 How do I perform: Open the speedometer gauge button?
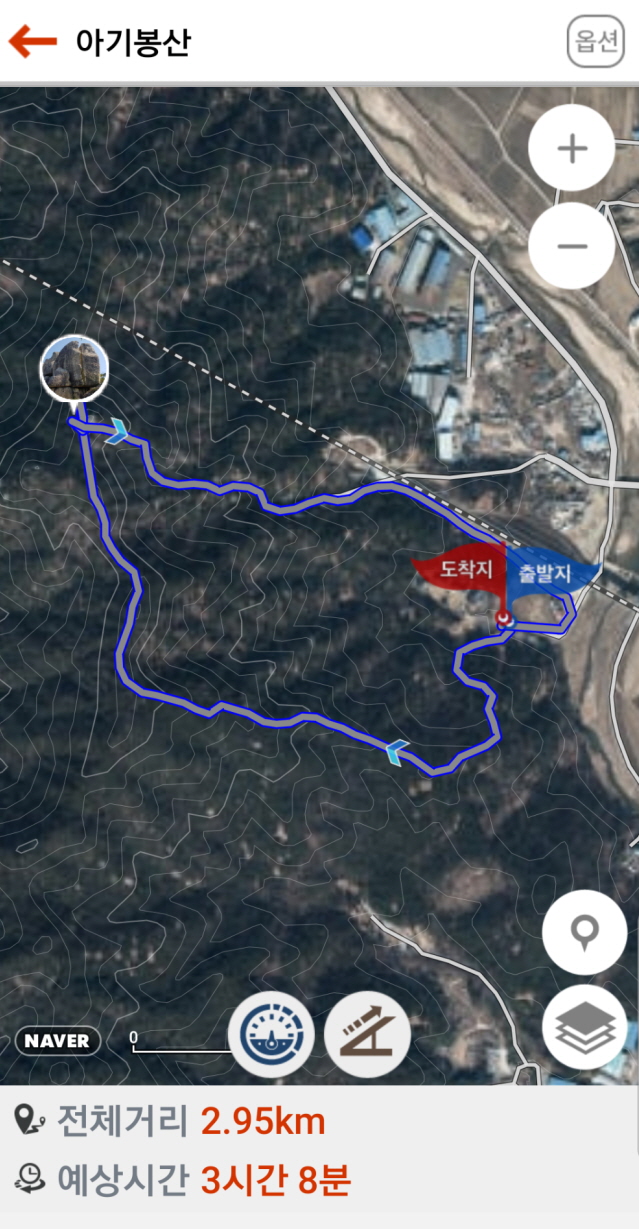(272, 1034)
